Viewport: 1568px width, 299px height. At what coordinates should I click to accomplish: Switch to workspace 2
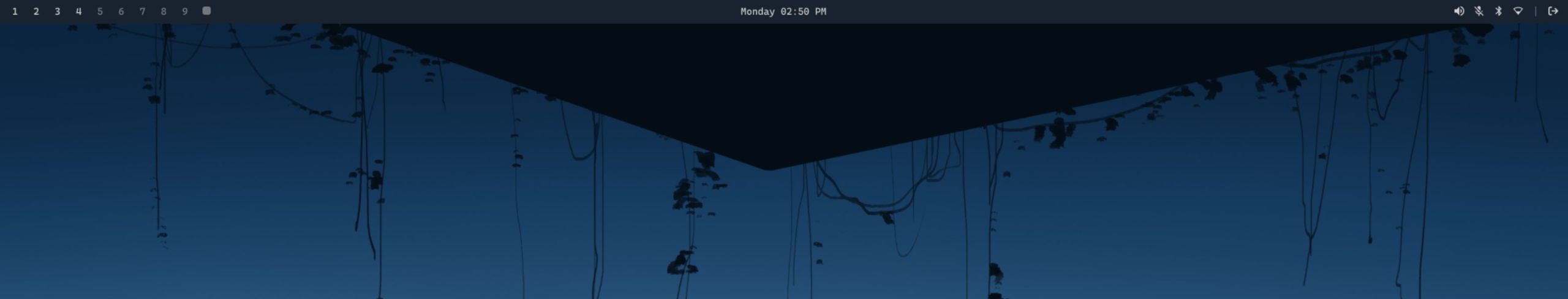[x=36, y=12]
